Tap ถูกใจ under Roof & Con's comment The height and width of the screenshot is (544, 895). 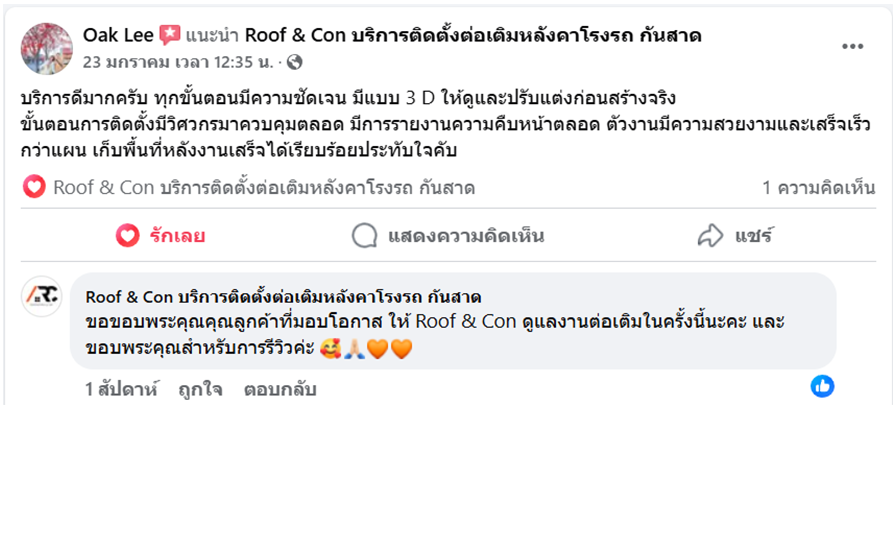(200, 389)
